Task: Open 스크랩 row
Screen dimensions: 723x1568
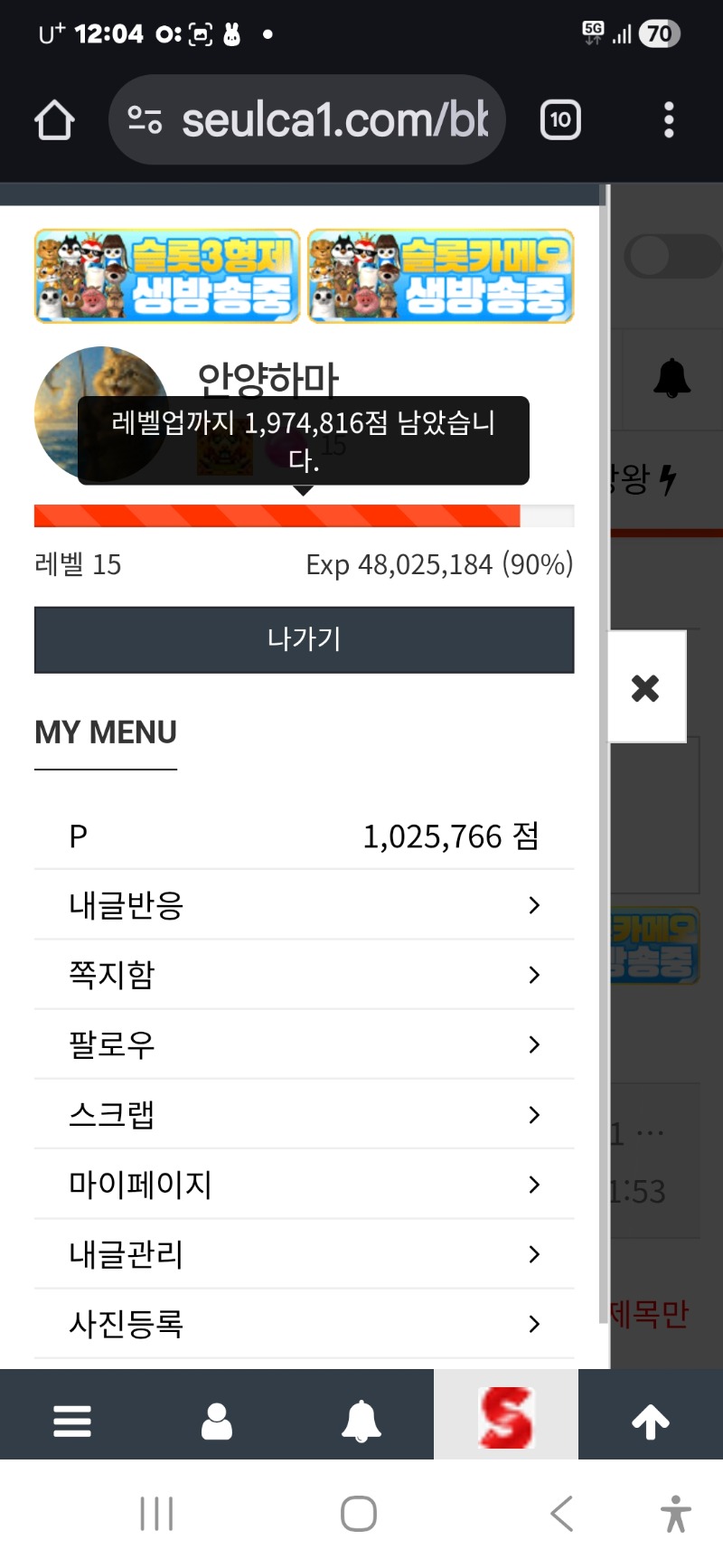Action: (x=304, y=1114)
